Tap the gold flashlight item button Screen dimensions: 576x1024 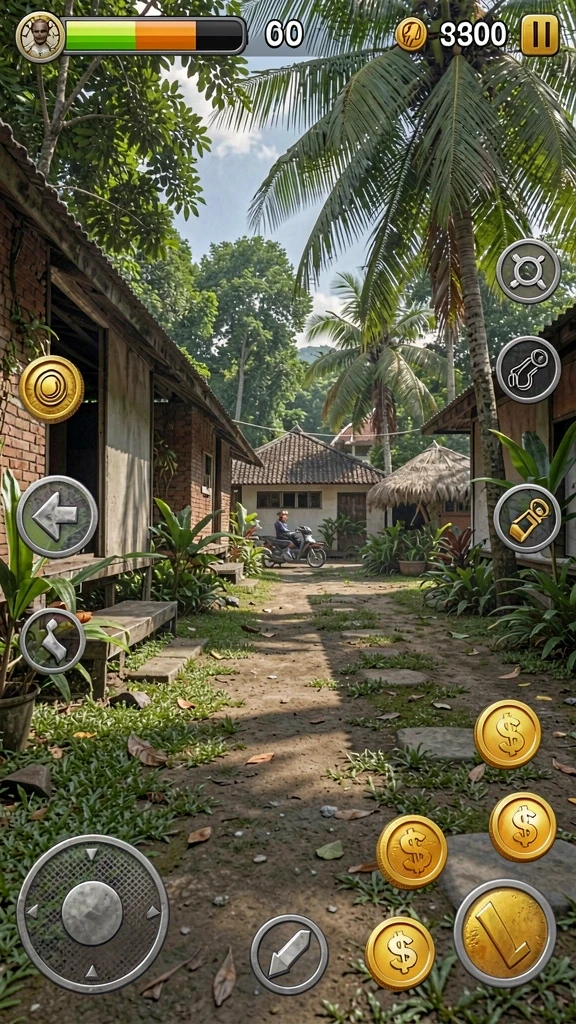(527, 519)
